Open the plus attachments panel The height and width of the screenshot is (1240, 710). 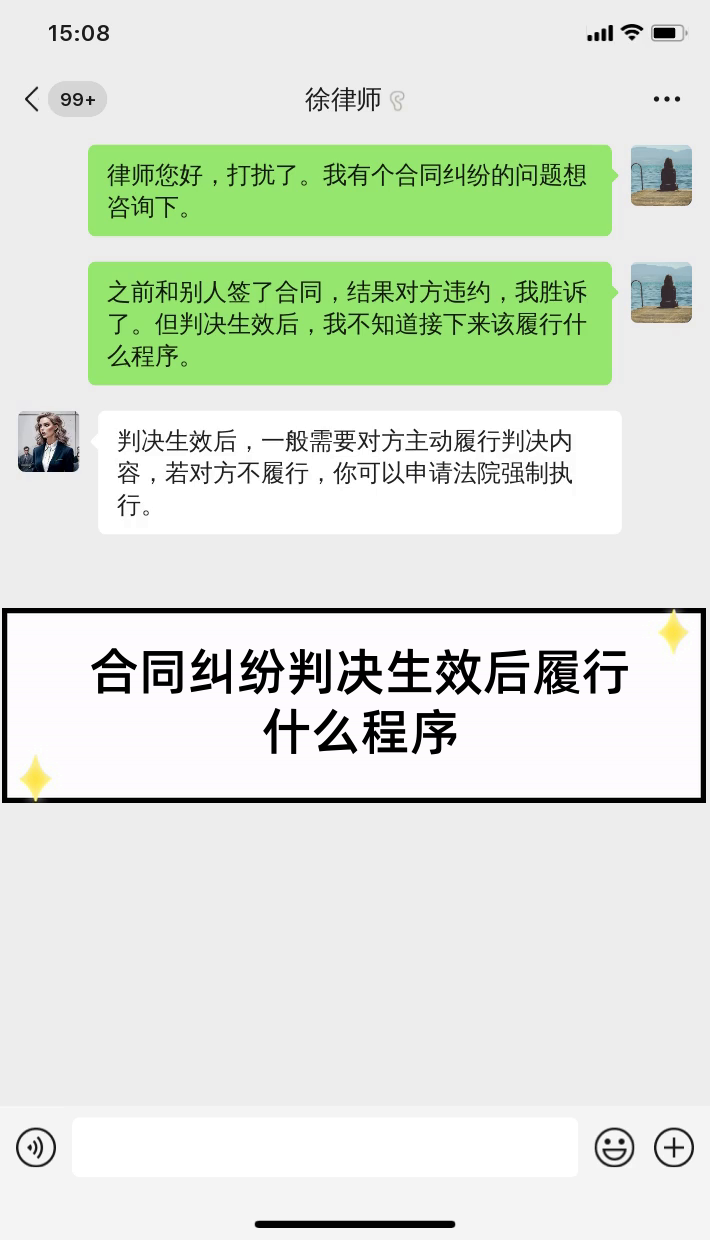tap(674, 1147)
